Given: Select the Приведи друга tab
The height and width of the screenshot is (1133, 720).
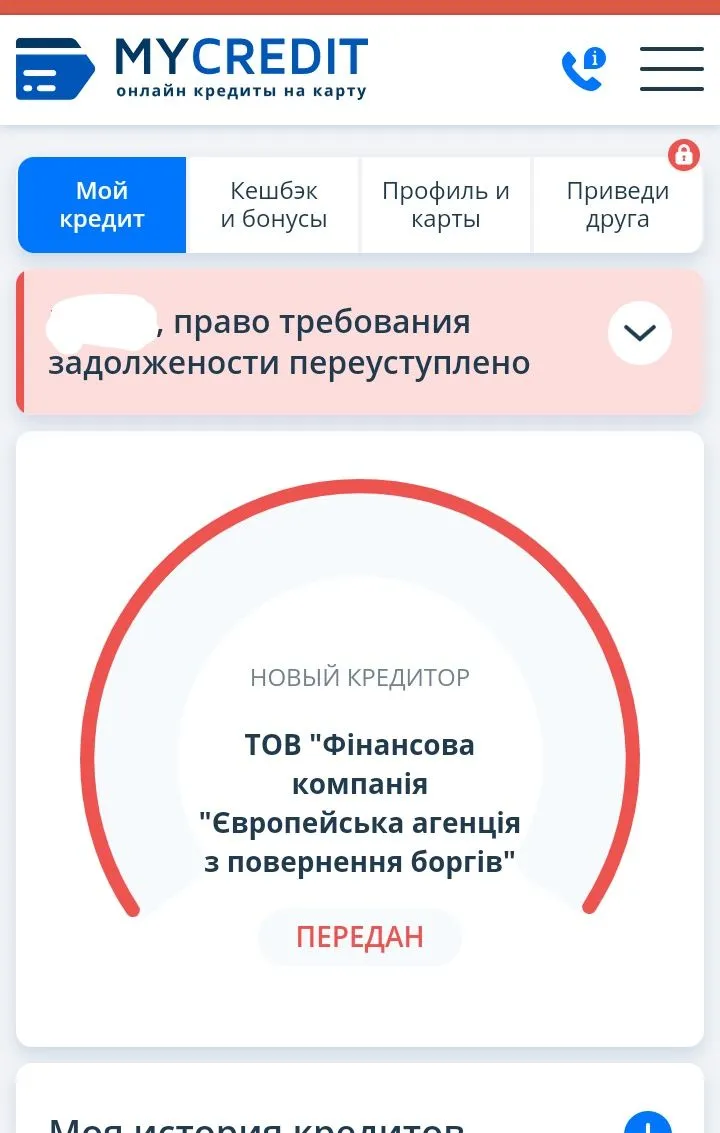Looking at the screenshot, I should [x=618, y=205].
